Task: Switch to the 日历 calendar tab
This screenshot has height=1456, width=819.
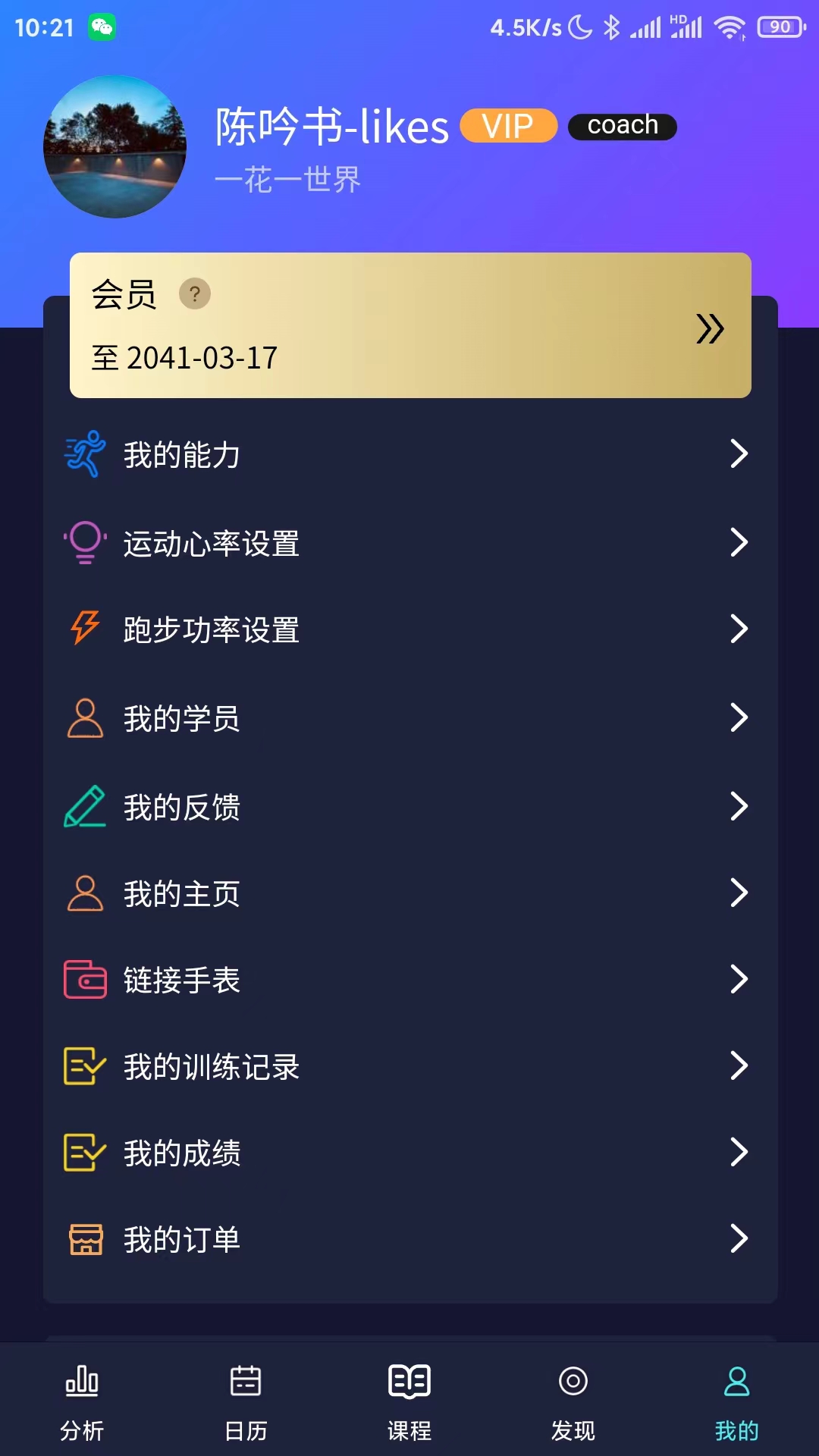Action: pyautogui.click(x=245, y=1403)
